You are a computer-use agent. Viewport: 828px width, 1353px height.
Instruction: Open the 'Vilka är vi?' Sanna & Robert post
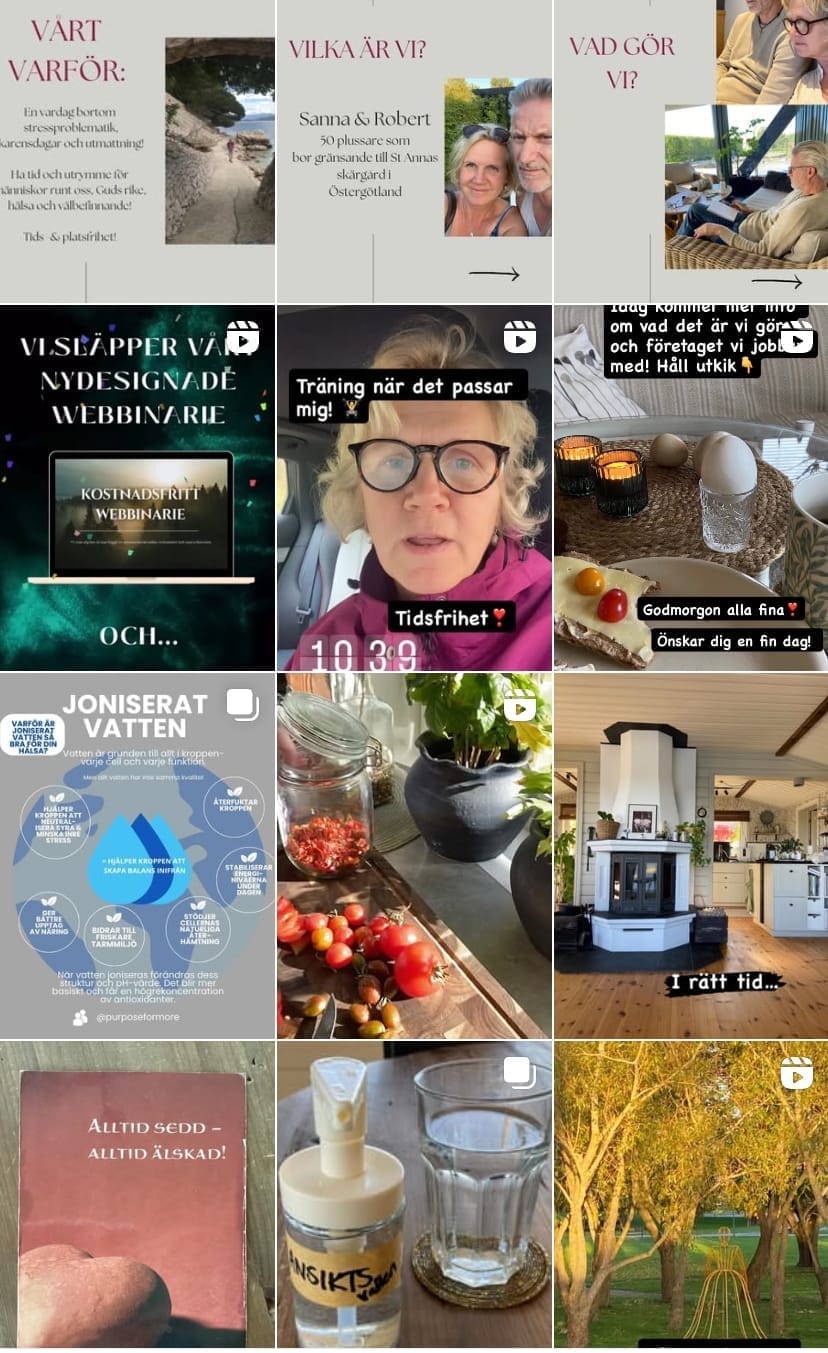(x=414, y=151)
